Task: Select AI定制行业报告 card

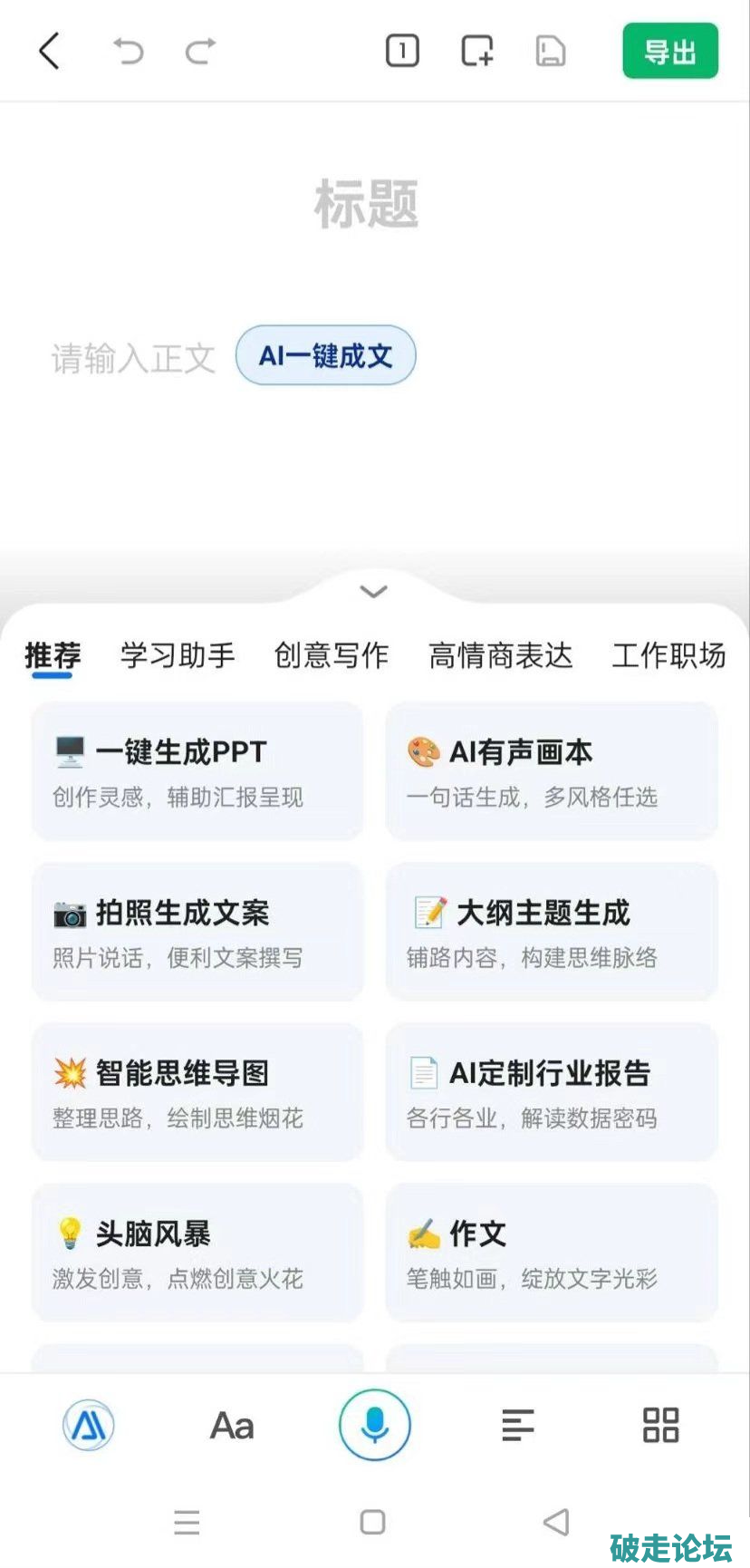Action: [x=551, y=1092]
